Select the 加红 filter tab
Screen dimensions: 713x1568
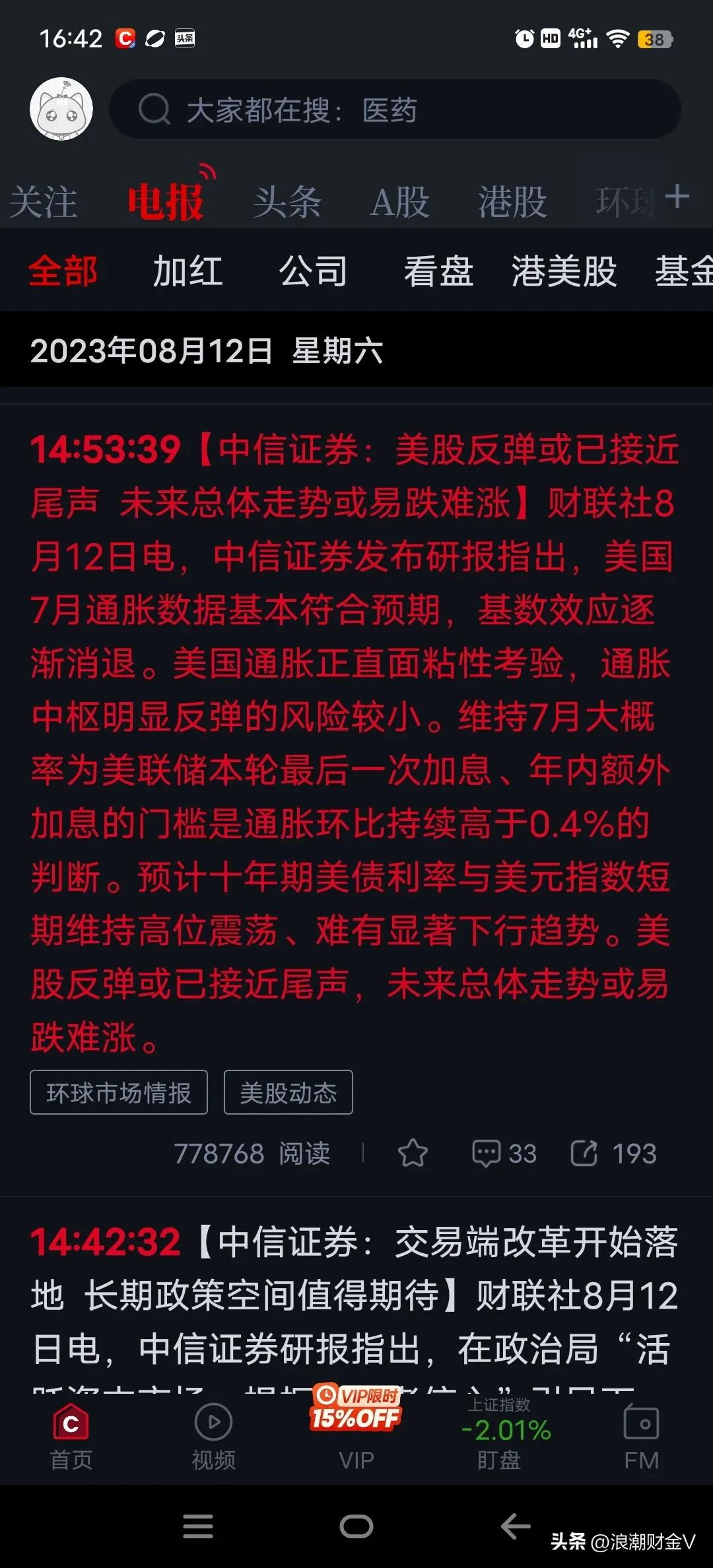(187, 271)
